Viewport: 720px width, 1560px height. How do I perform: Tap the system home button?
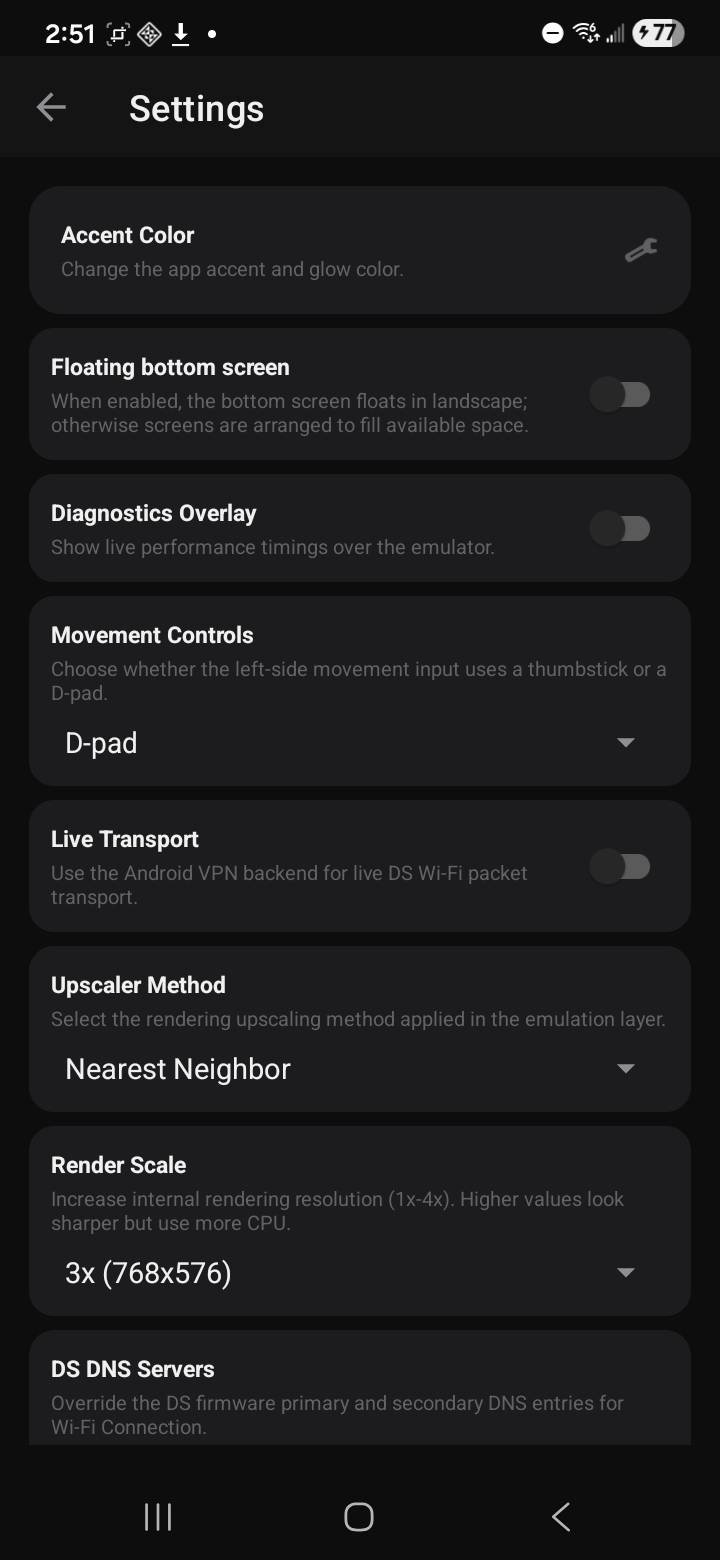[x=359, y=1517]
